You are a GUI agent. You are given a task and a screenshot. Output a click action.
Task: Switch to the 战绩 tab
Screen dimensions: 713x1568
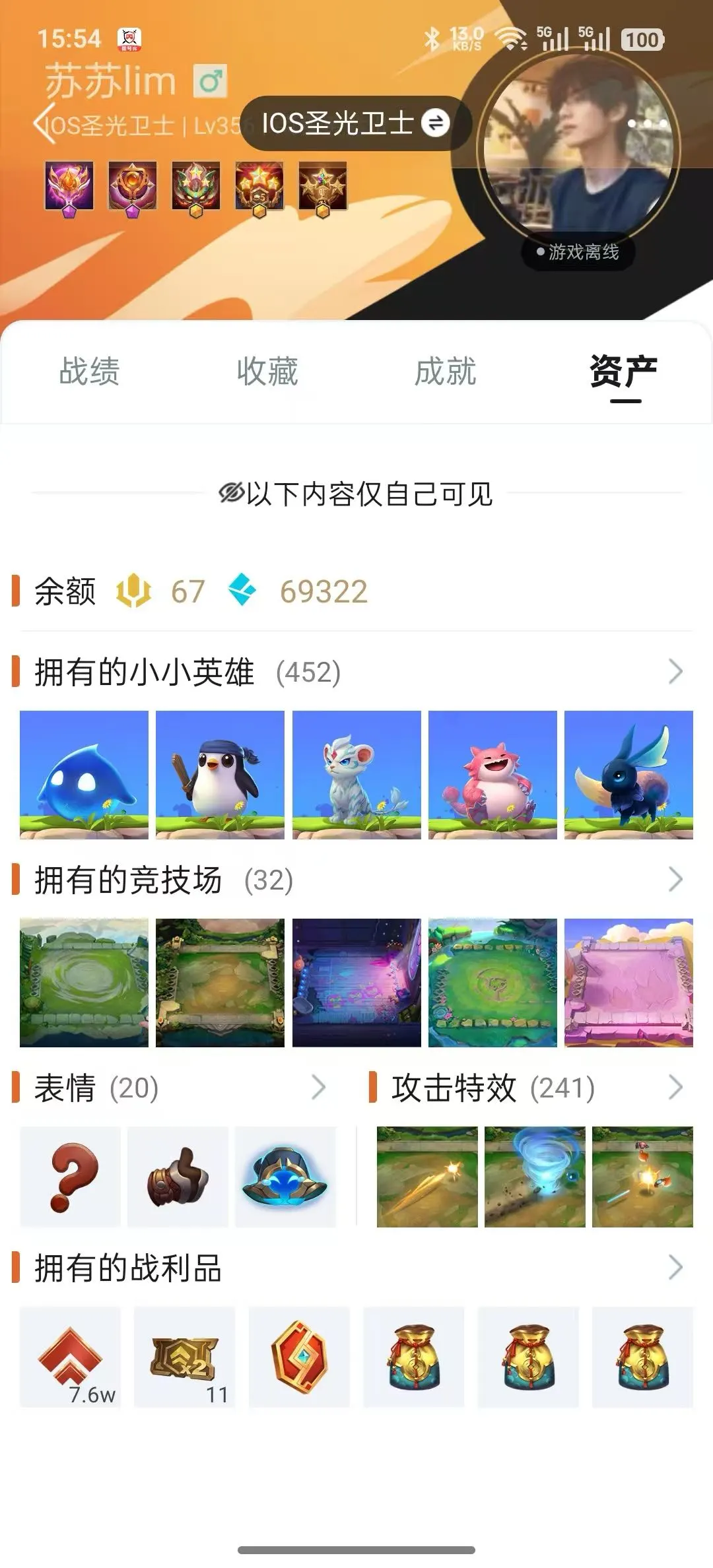pyautogui.click(x=89, y=371)
